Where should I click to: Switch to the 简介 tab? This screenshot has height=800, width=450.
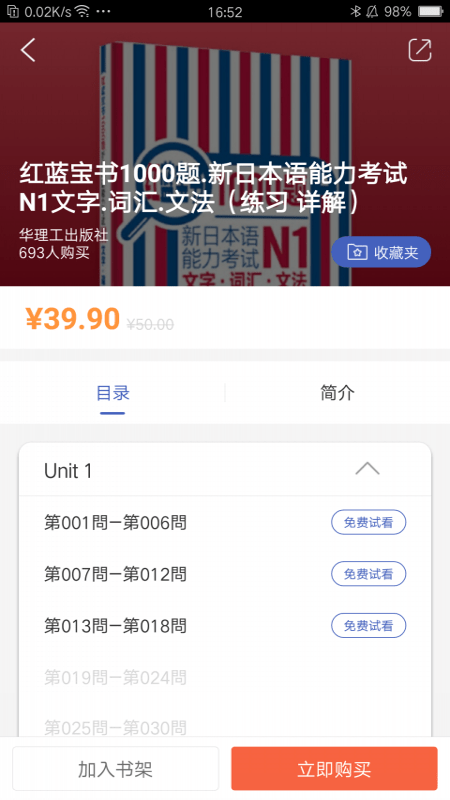[x=337, y=393]
